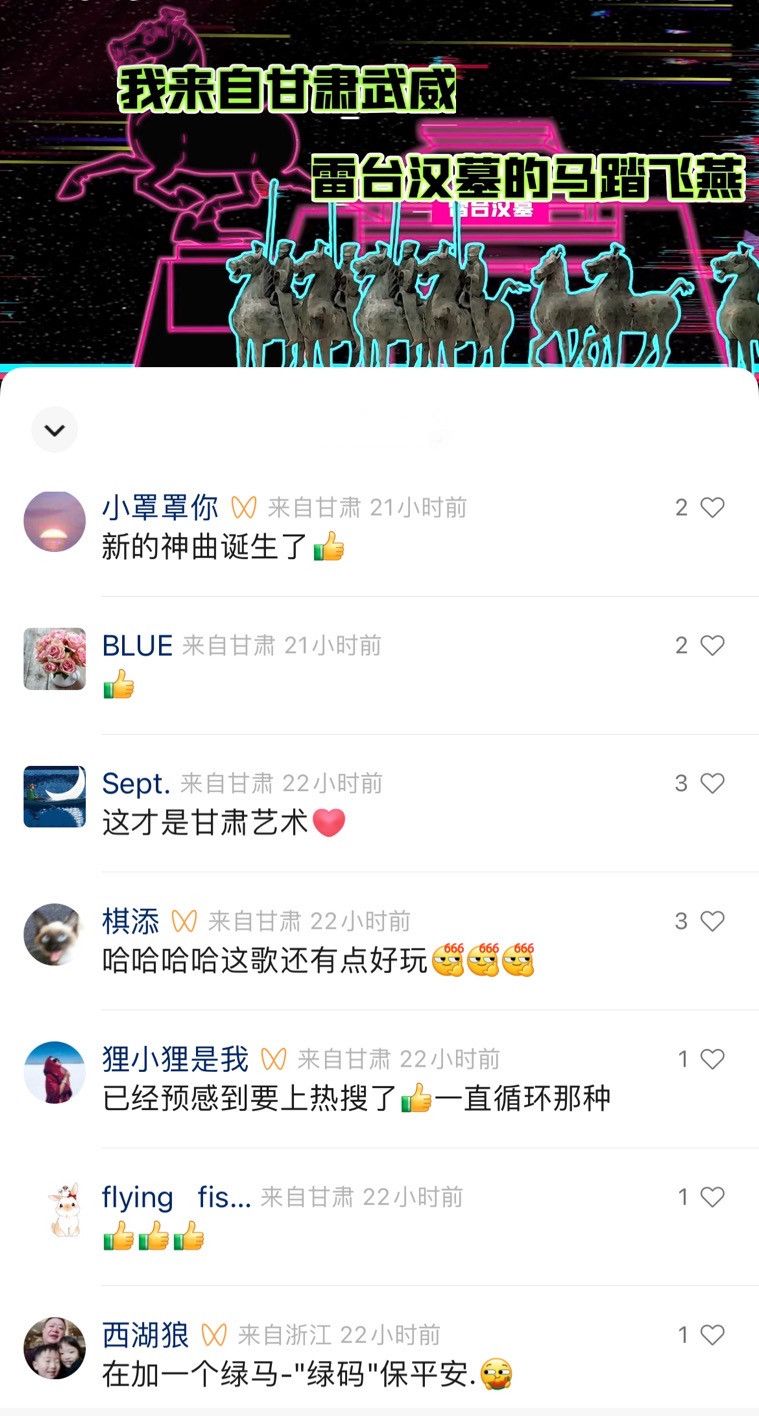Like the flying fis... comment

(712, 1197)
